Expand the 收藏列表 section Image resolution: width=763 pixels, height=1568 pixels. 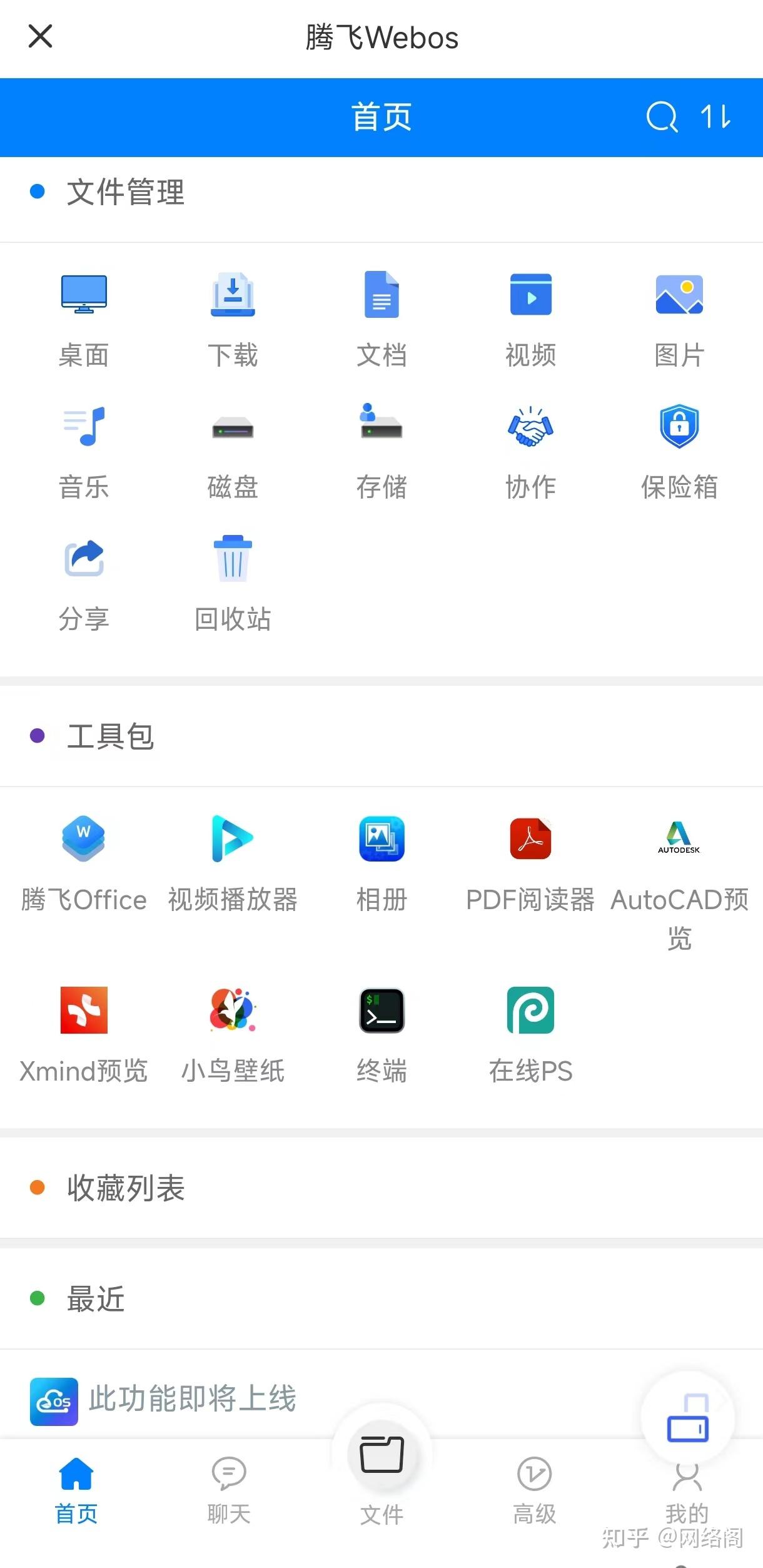[x=125, y=1188]
